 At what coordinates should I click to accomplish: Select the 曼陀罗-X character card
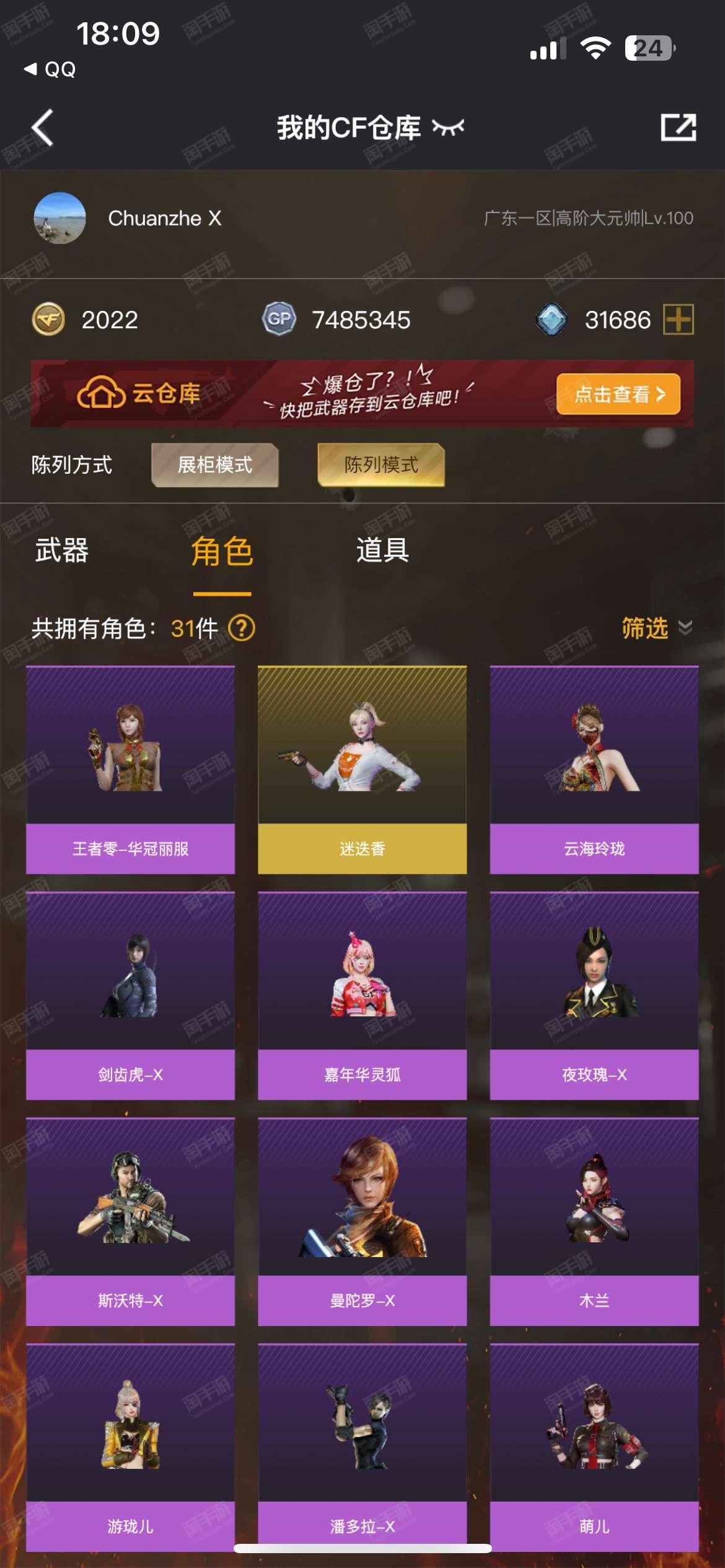click(362, 1222)
